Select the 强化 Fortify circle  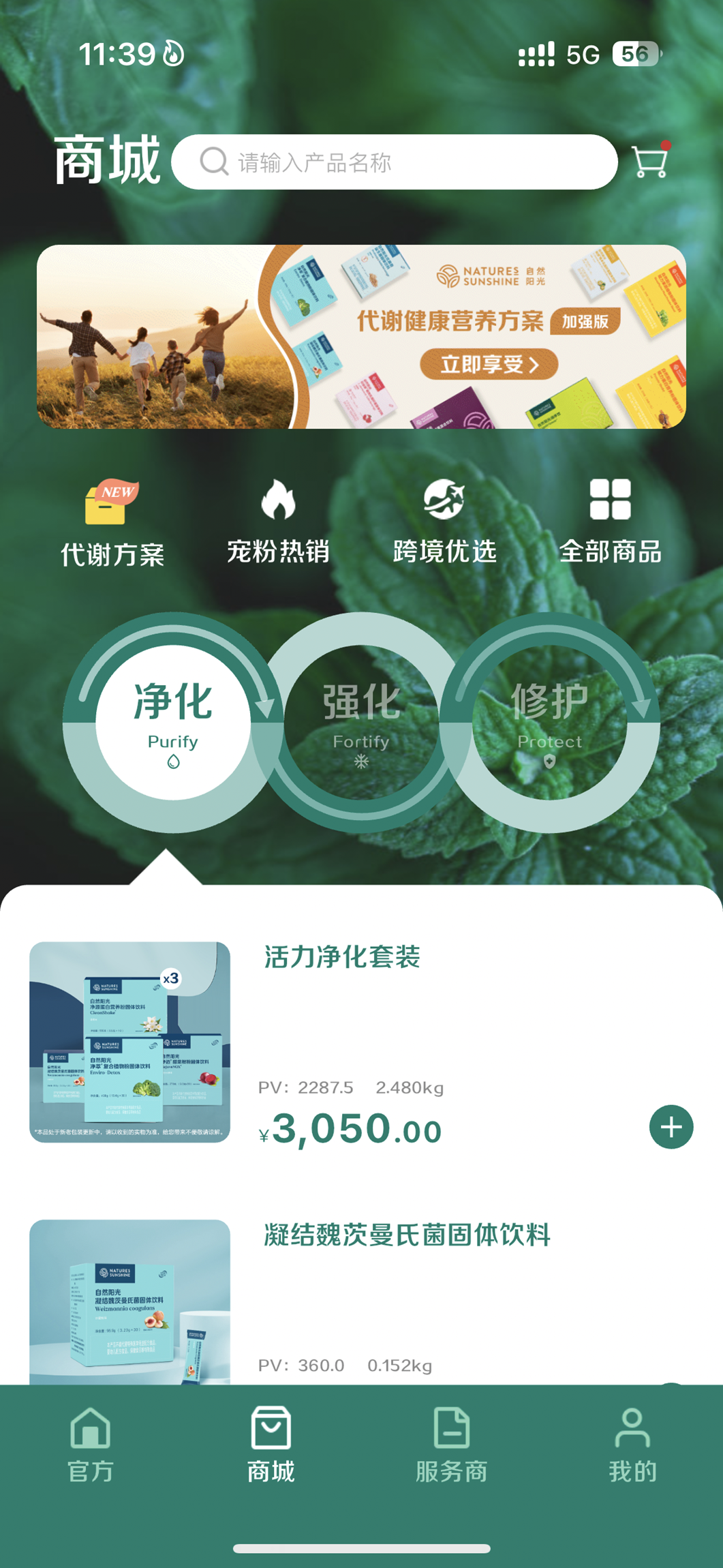(x=361, y=722)
